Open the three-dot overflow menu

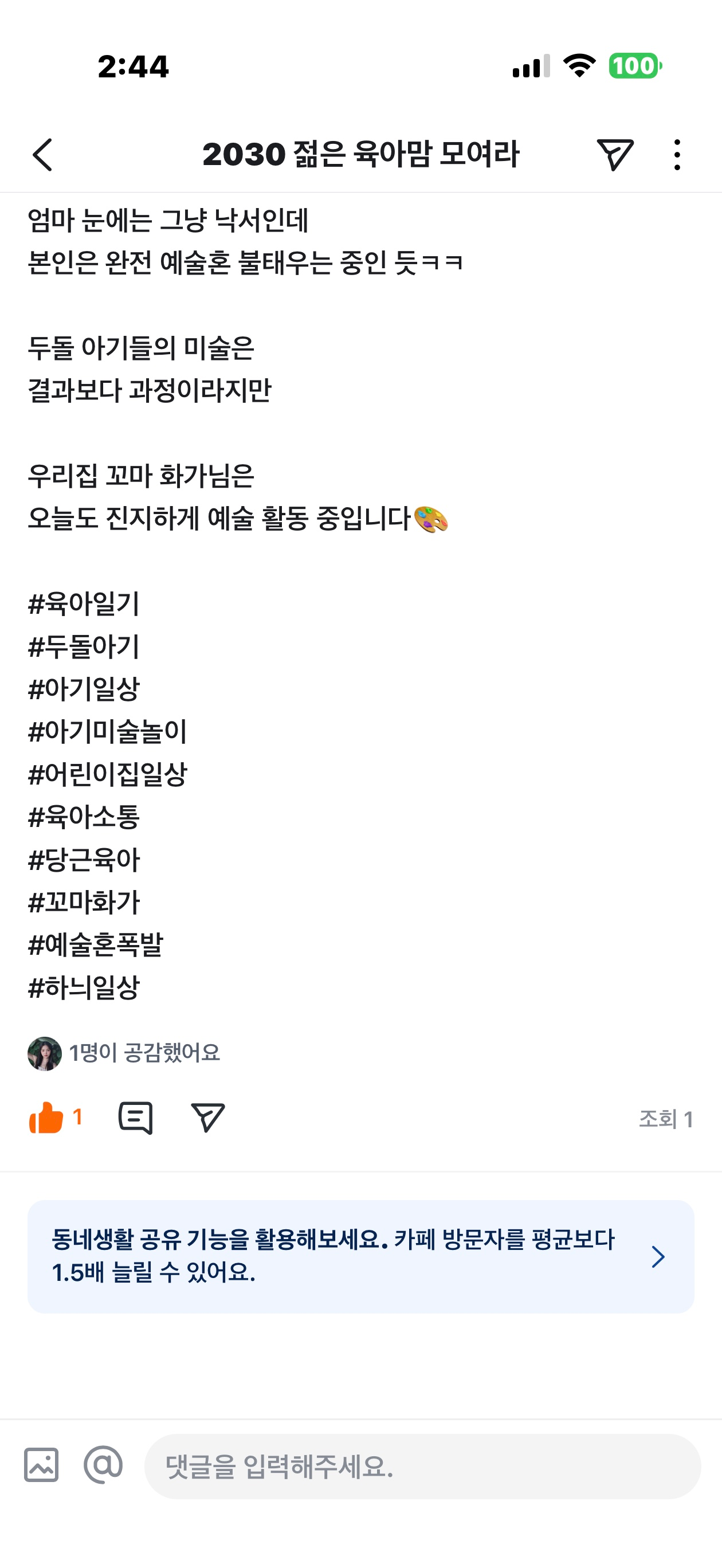click(677, 155)
